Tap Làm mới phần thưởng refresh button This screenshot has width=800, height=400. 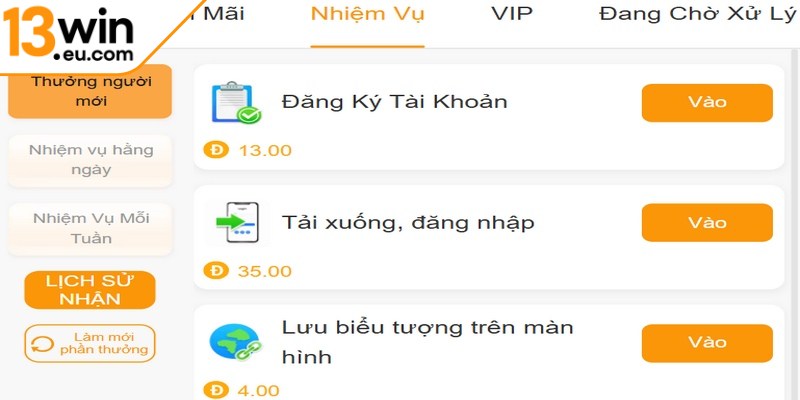90,343
